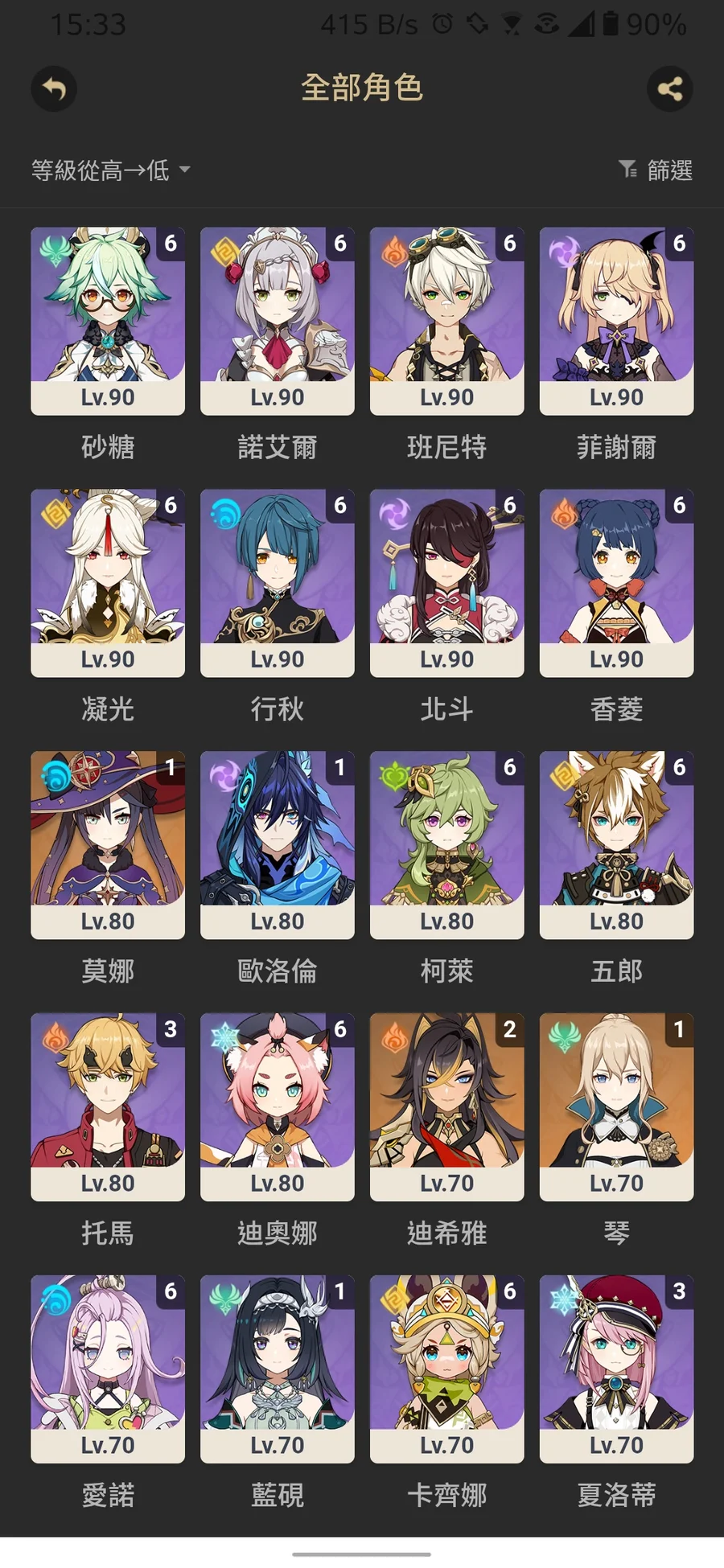Select the 歐洛倫 character card
The height and width of the screenshot is (1568, 724).
pyautogui.click(x=278, y=844)
